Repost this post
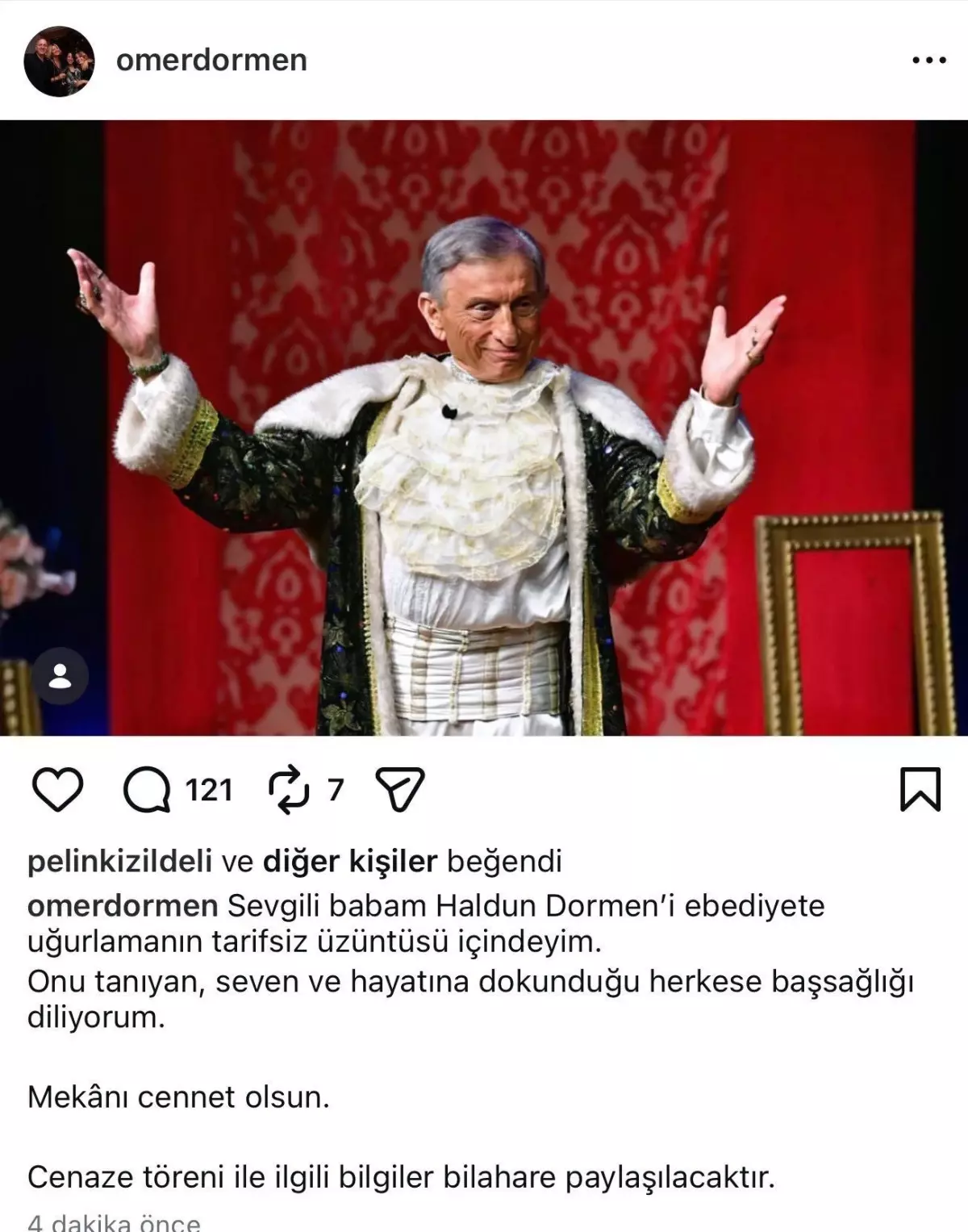This screenshot has width=968, height=1232. click(x=288, y=789)
